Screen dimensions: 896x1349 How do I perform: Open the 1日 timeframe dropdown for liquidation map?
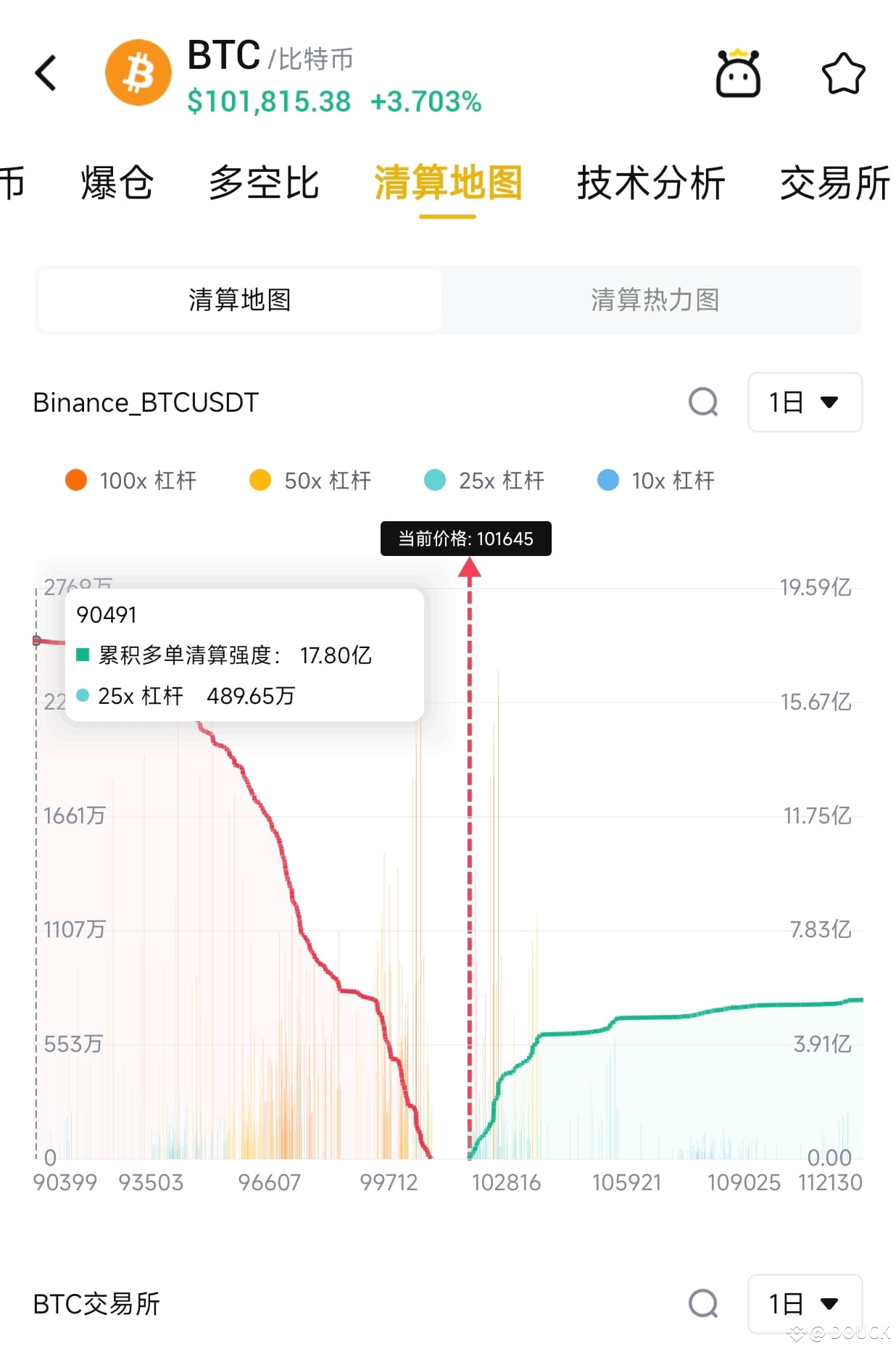point(805,403)
